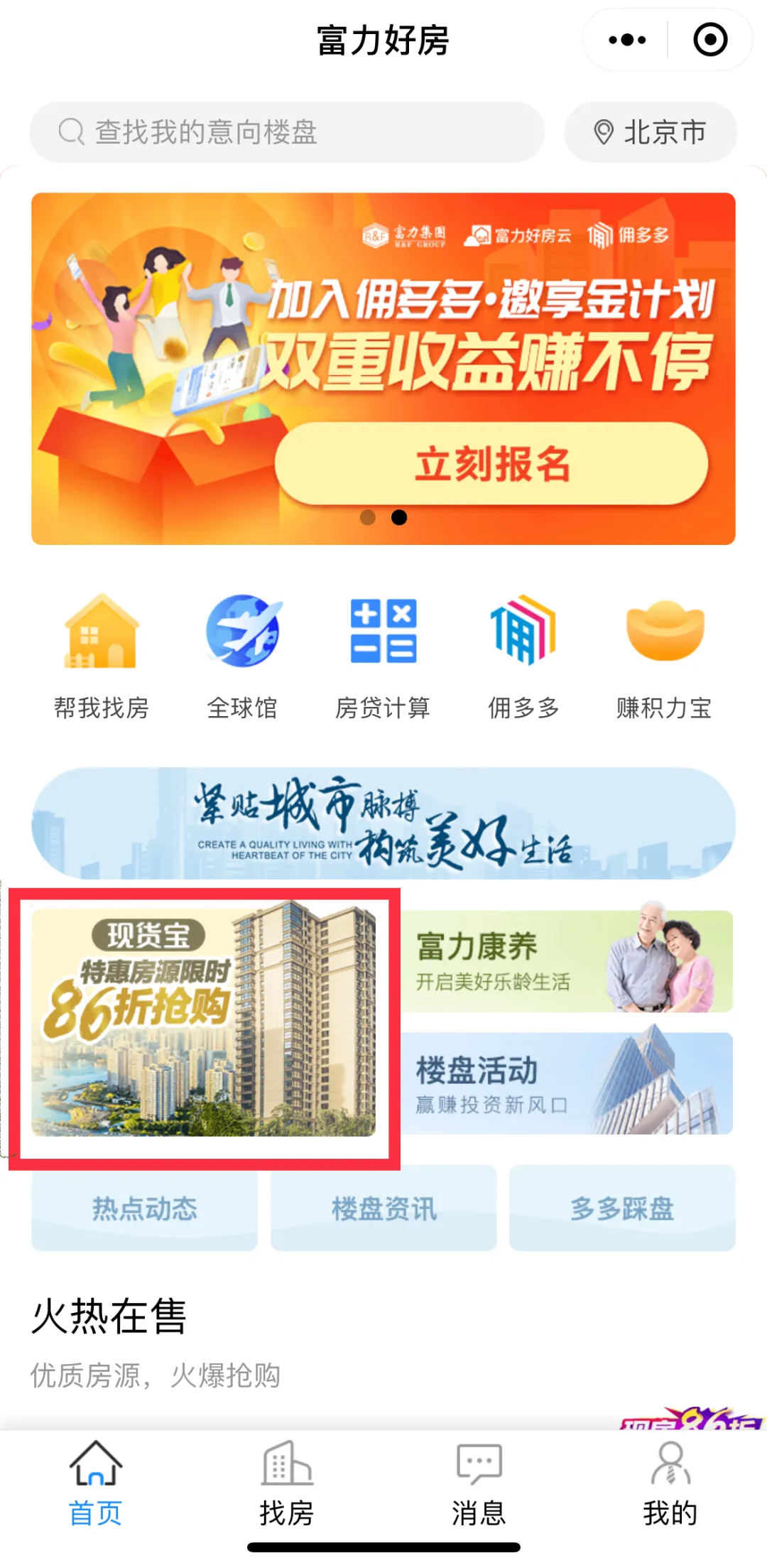Screen dimensions: 767x1568
Task: Open the 富力康养 card
Action: 567,961
